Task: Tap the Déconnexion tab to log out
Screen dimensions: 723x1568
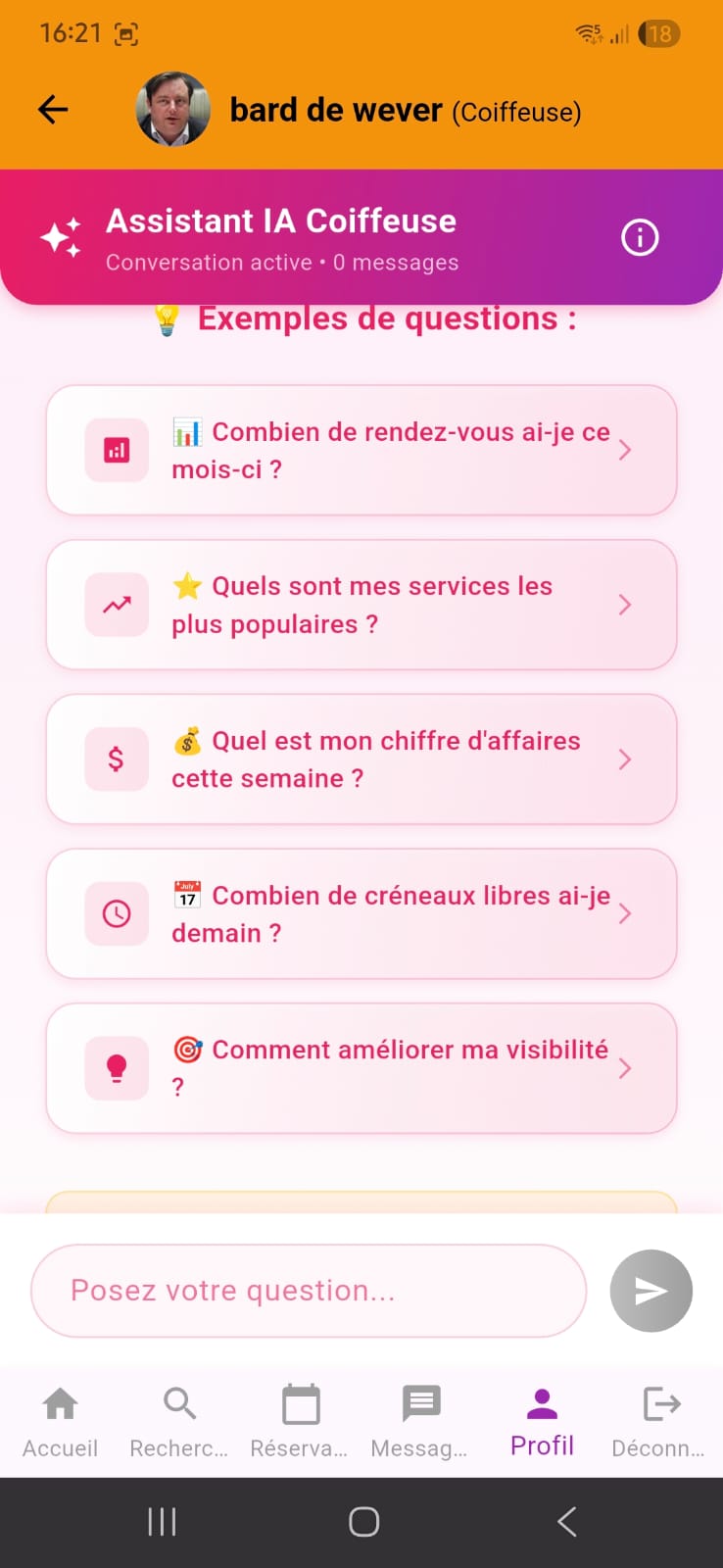Action: (x=659, y=1422)
